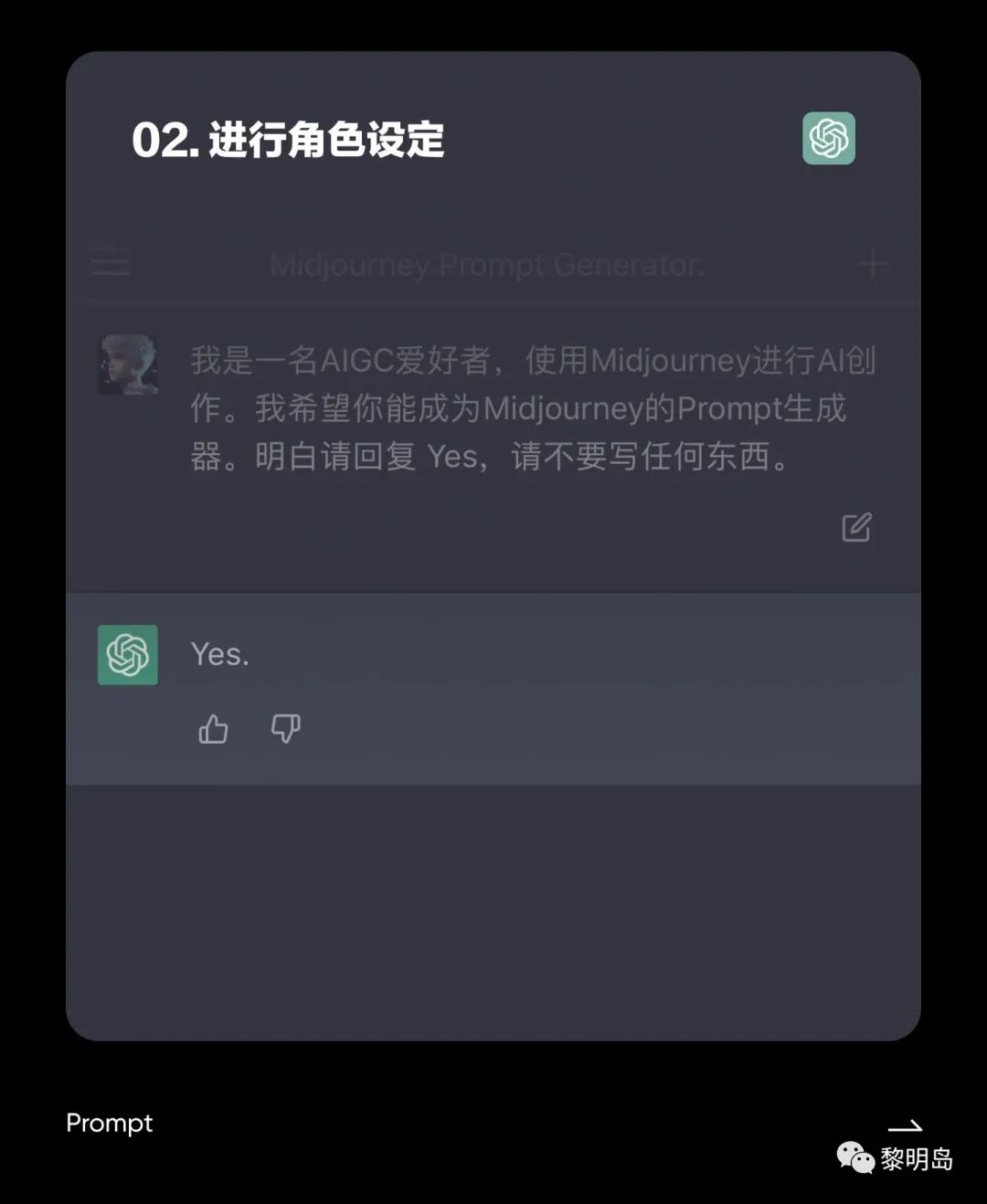Image resolution: width=987 pixels, height=1204 pixels.
Task: Open the sidebar with the hamburger icon
Action: (x=110, y=264)
